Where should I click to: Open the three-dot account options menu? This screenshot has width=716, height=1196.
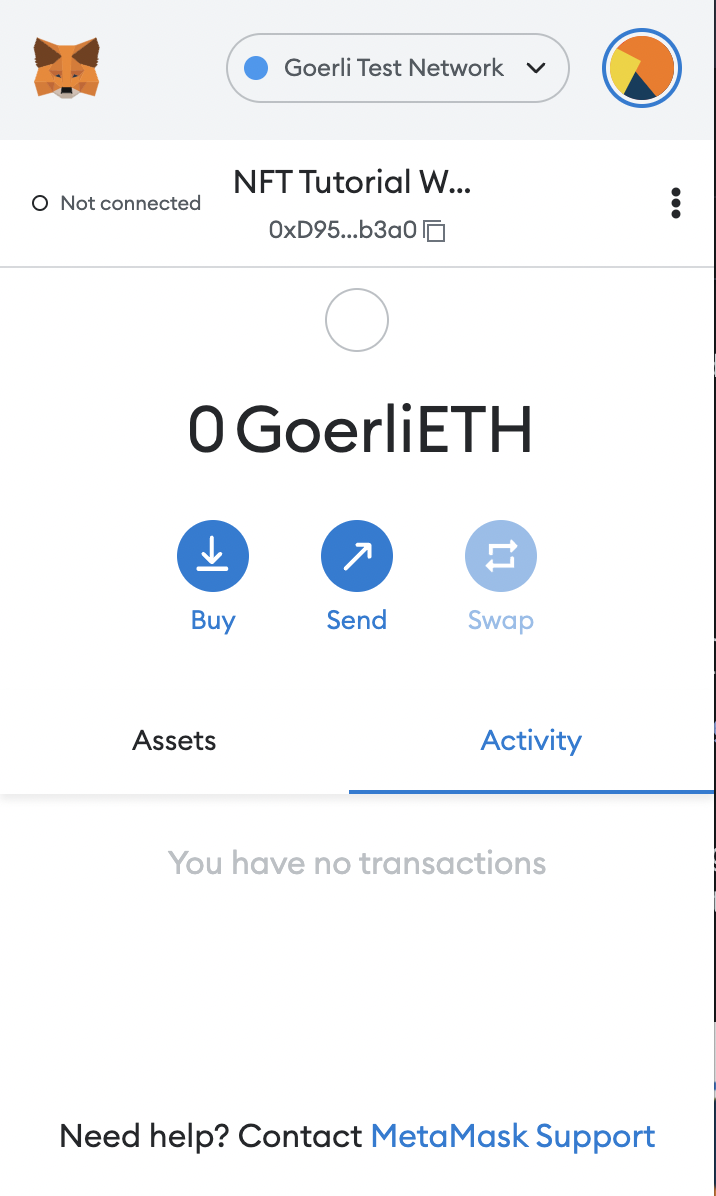(676, 203)
